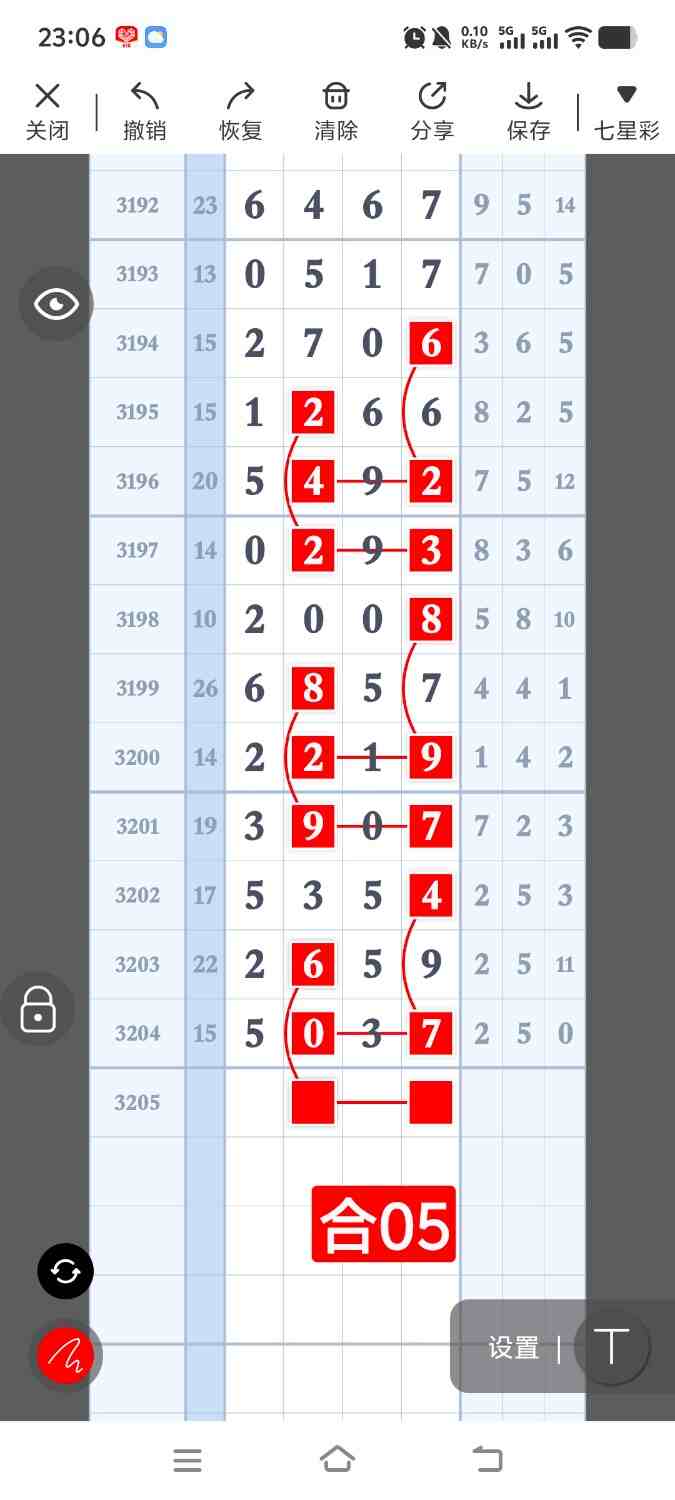Viewport: 675px width, 1500px height.
Task: Tap the black refresh/rotate button
Action: (x=66, y=1272)
